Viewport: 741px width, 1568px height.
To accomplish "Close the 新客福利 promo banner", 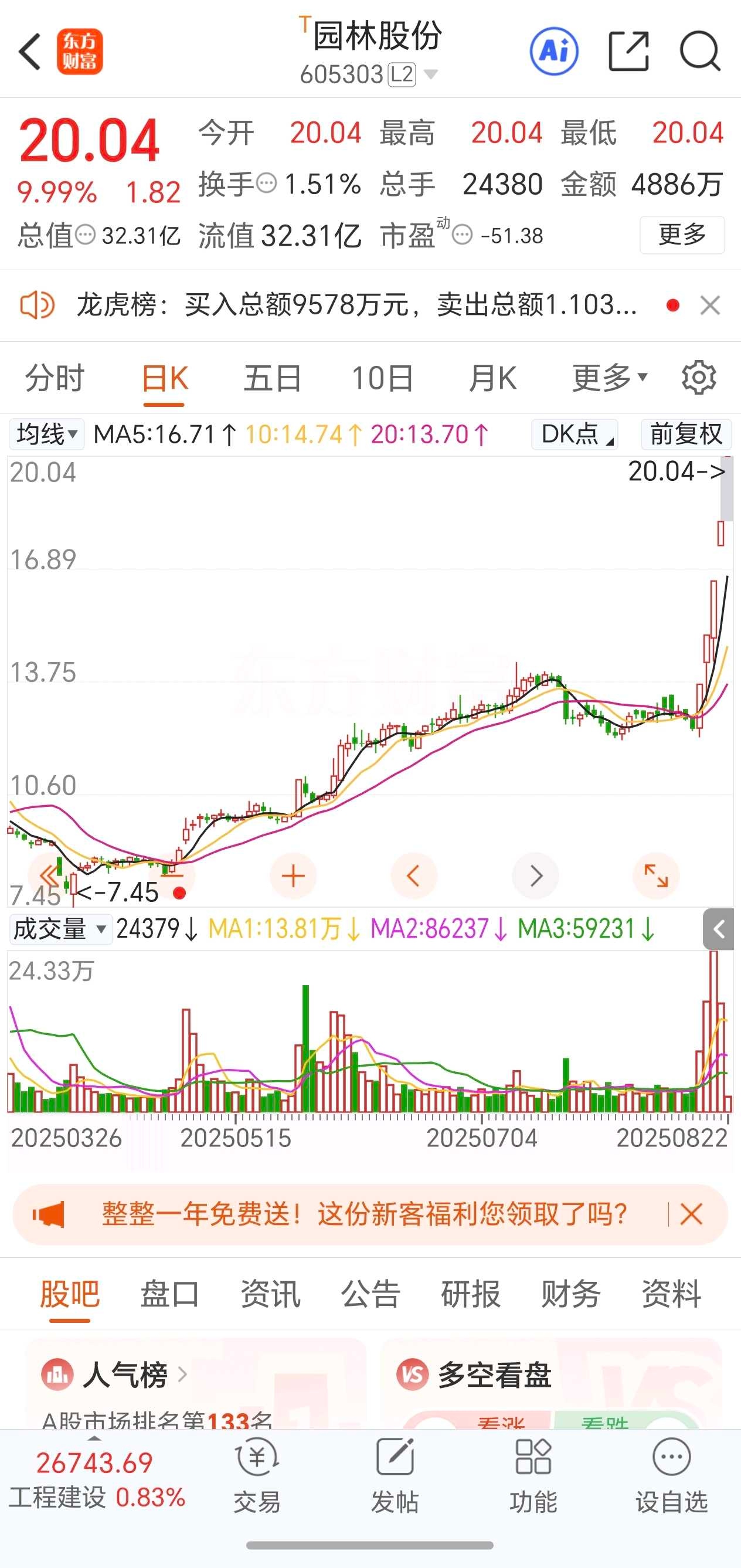I will point(691,1214).
